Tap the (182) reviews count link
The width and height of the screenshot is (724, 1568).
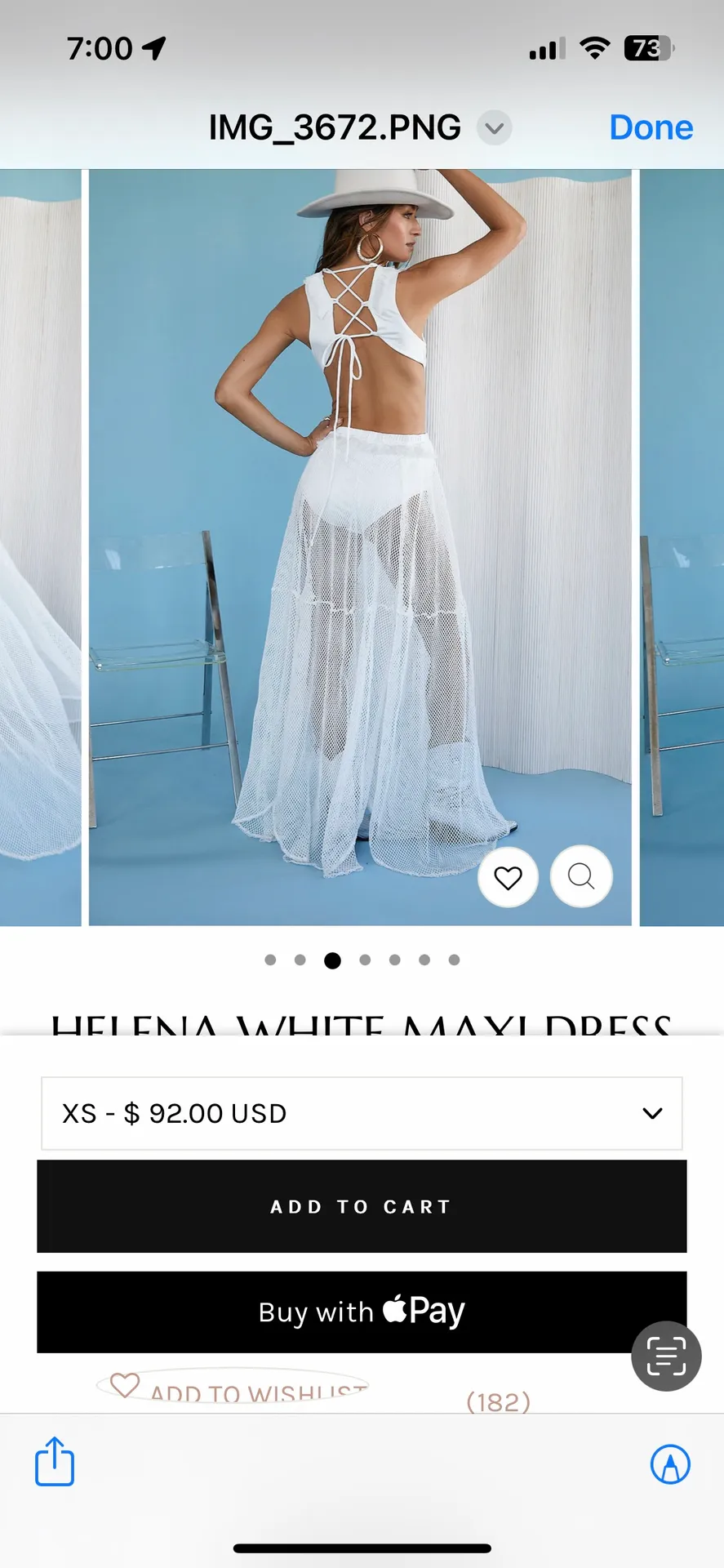click(x=497, y=1401)
